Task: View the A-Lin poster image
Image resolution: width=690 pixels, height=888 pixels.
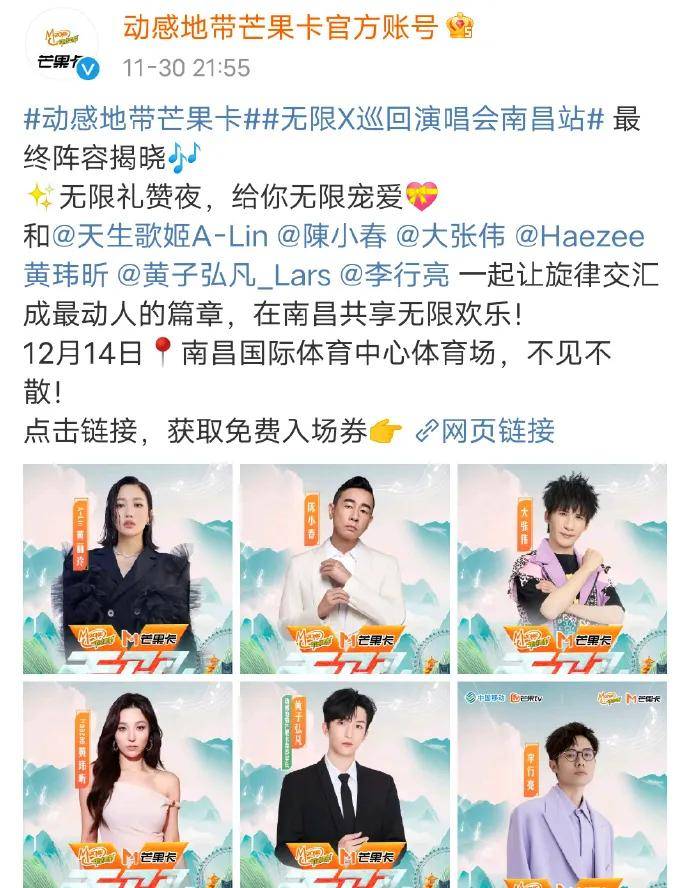Action: (127, 566)
